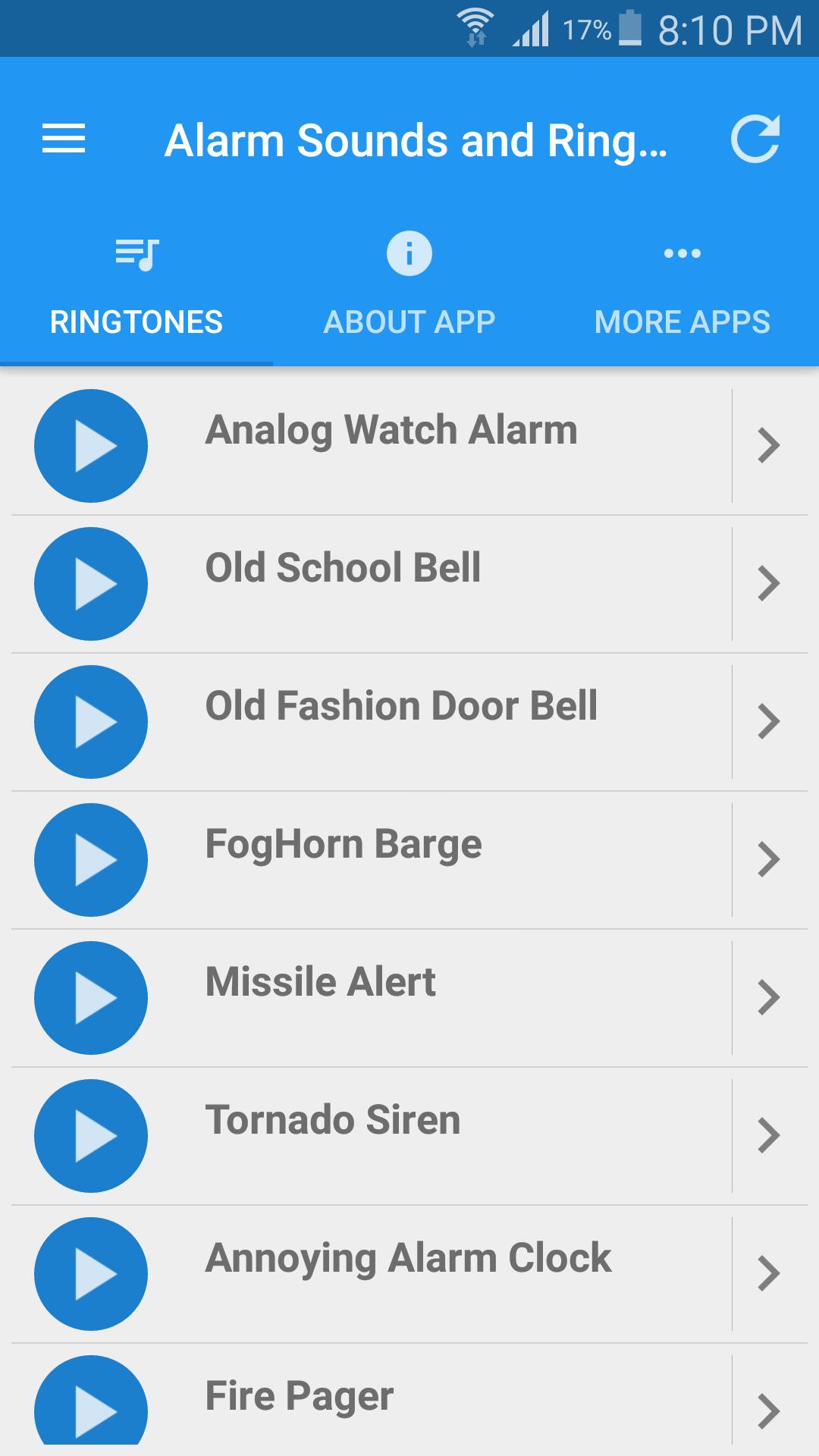Play the Missile Alert ringtone
Screen dimensions: 819x1456
coord(91,998)
